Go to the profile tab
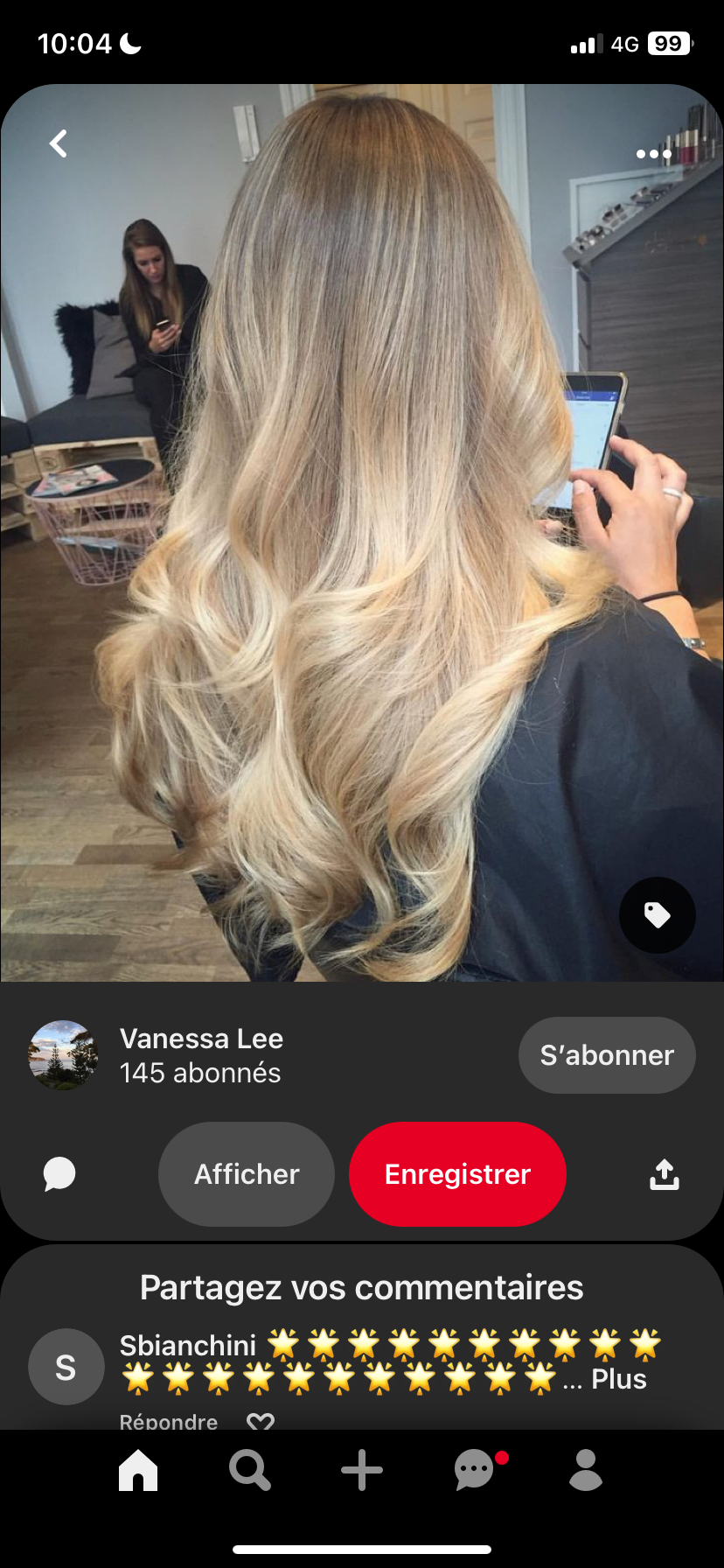 point(586,1470)
